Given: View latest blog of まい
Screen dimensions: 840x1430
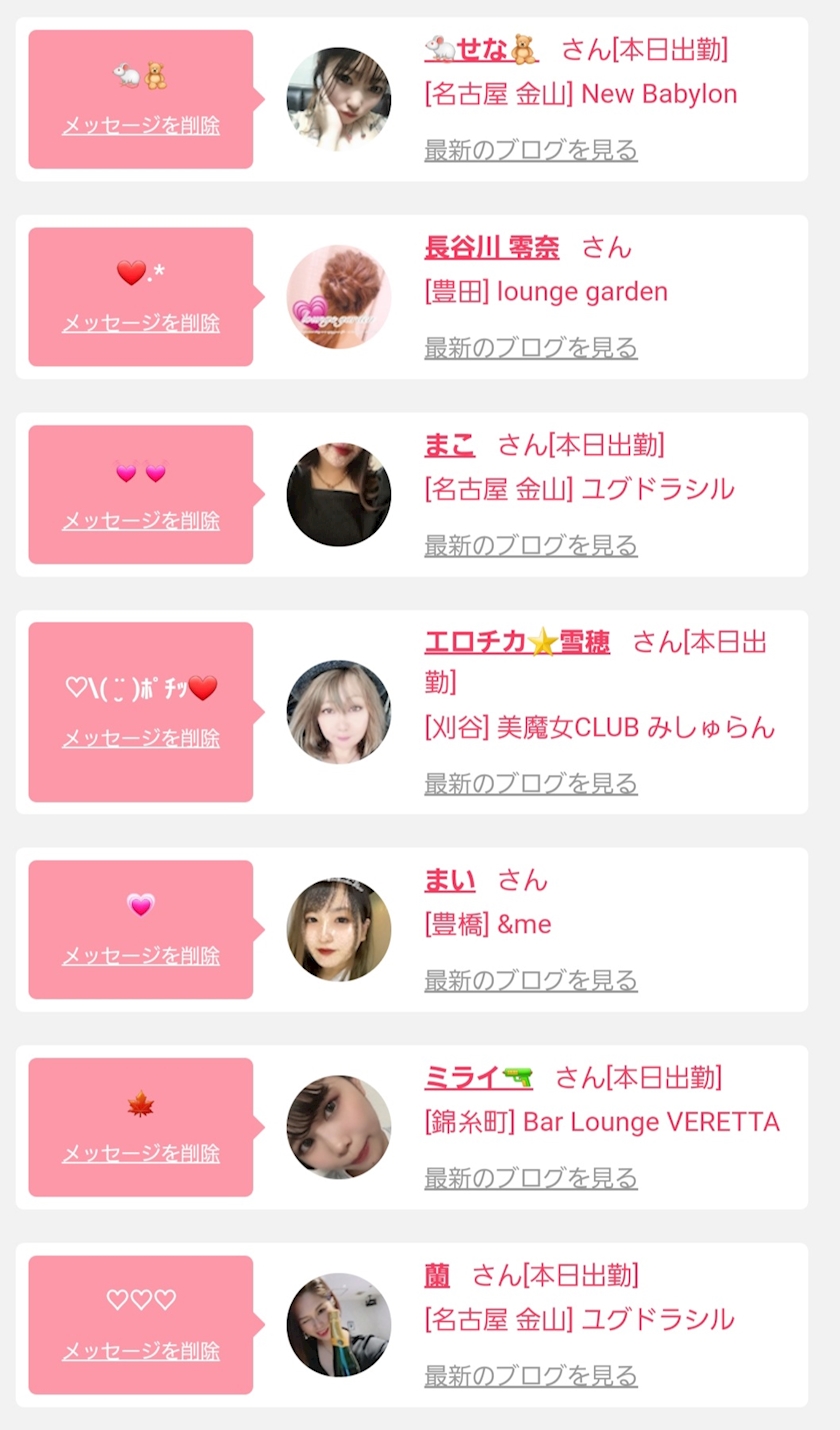Looking at the screenshot, I should [x=531, y=982].
